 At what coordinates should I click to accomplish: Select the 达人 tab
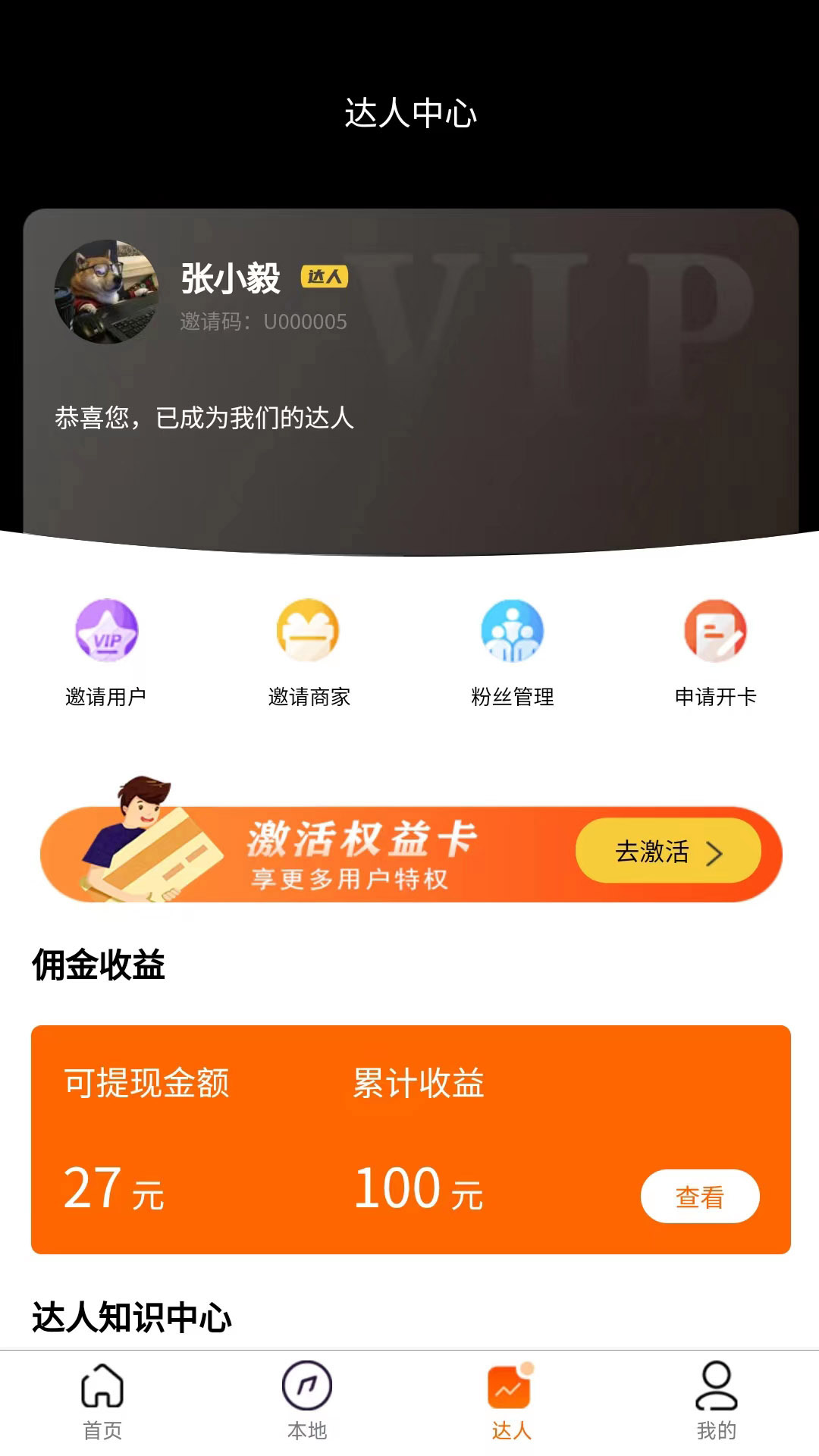pyautogui.click(x=511, y=1403)
